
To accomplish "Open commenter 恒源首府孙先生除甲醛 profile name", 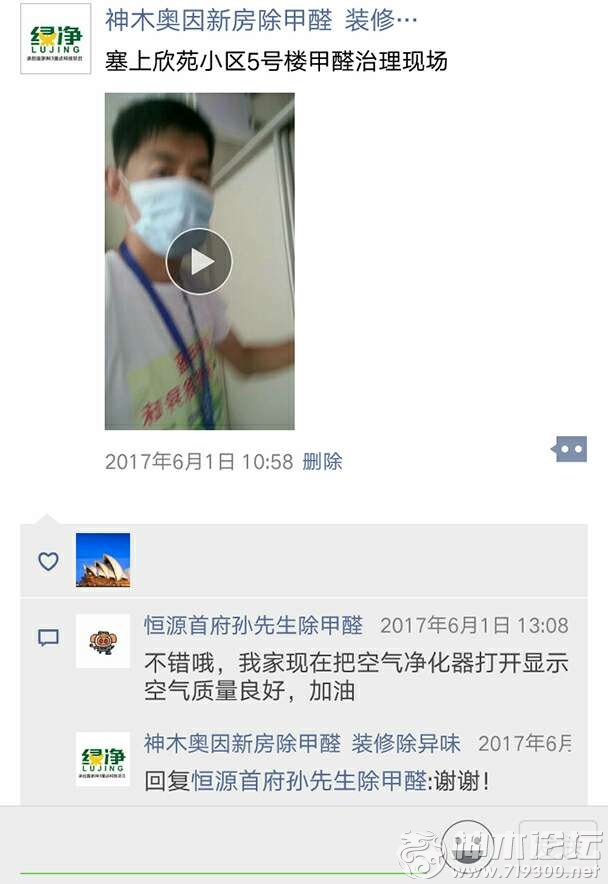I will (253, 626).
